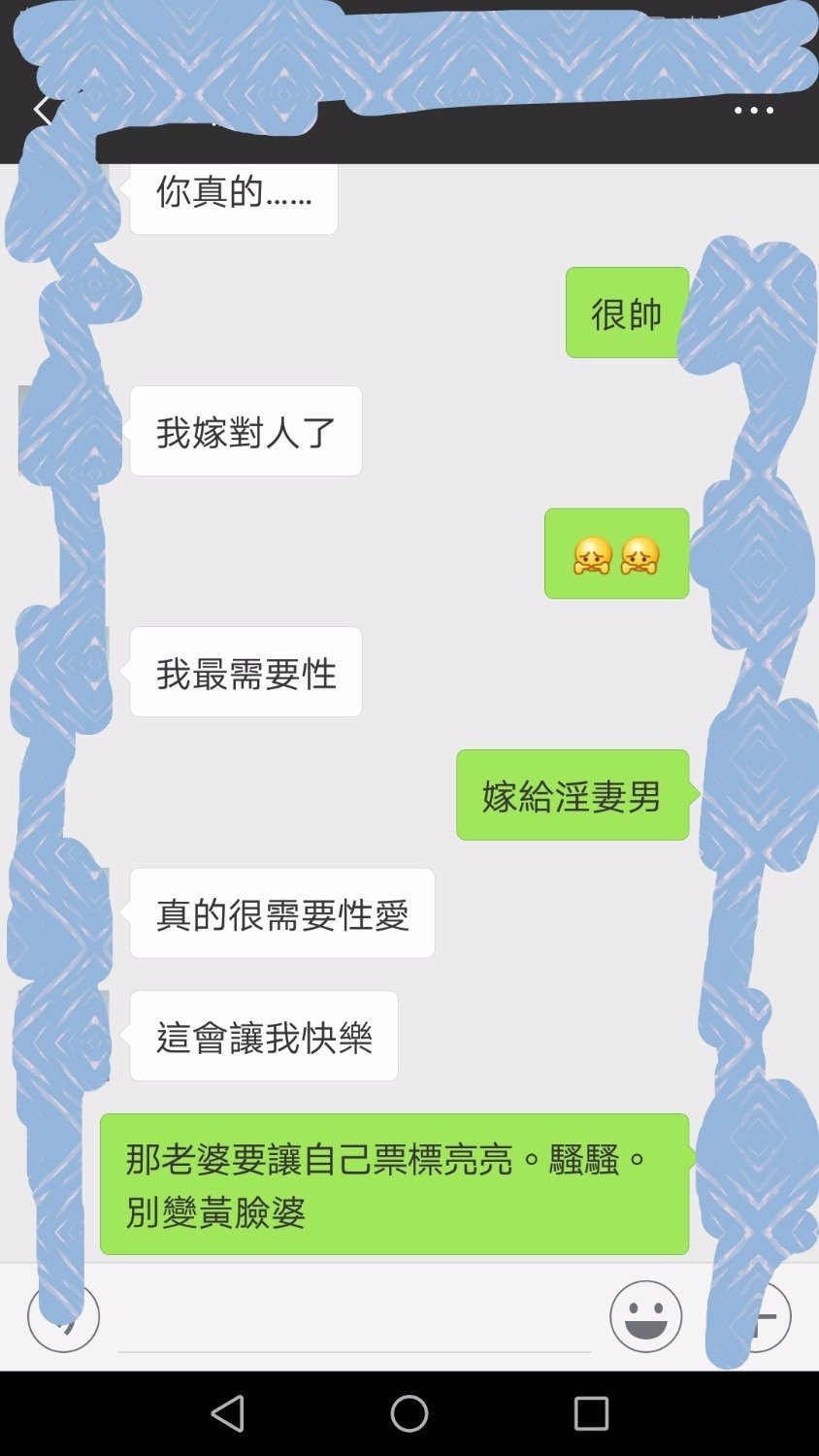Open the emoji picker smiley
Image resolution: width=819 pixels, height=1456 pixels.
tap(645, 1316)
